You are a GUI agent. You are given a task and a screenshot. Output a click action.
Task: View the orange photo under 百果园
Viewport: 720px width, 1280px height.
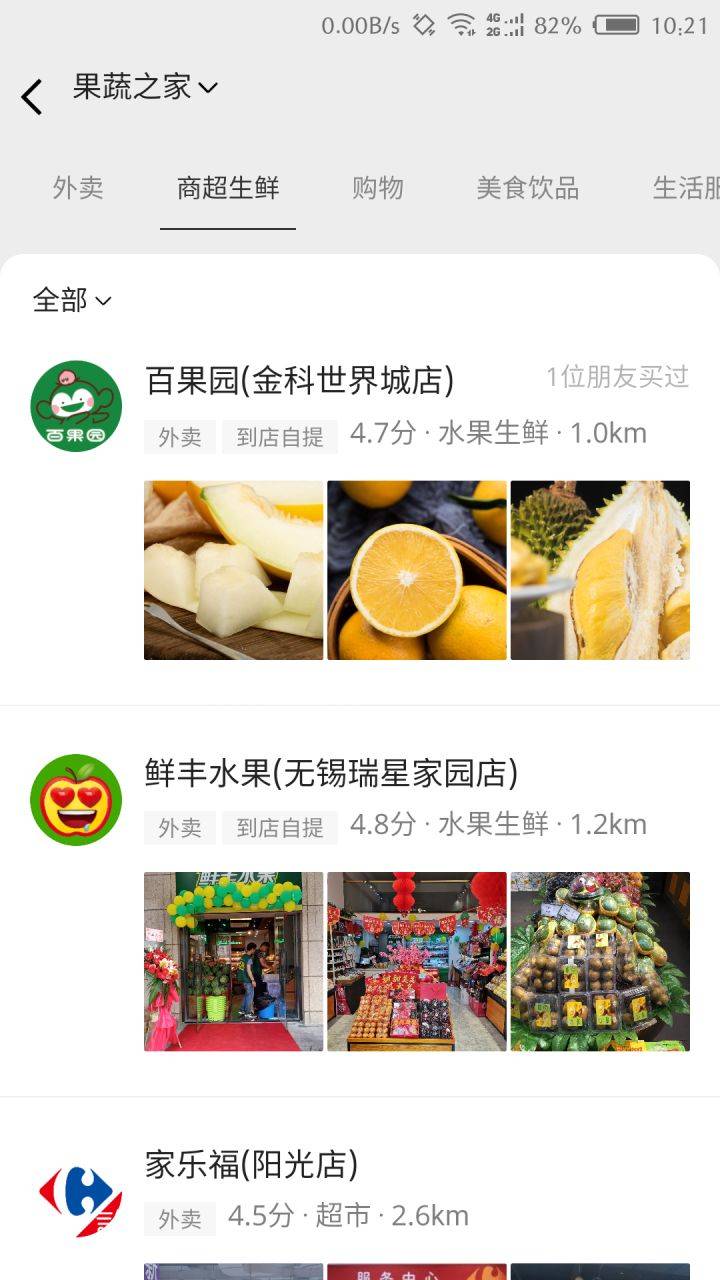(x=417, y=570)
